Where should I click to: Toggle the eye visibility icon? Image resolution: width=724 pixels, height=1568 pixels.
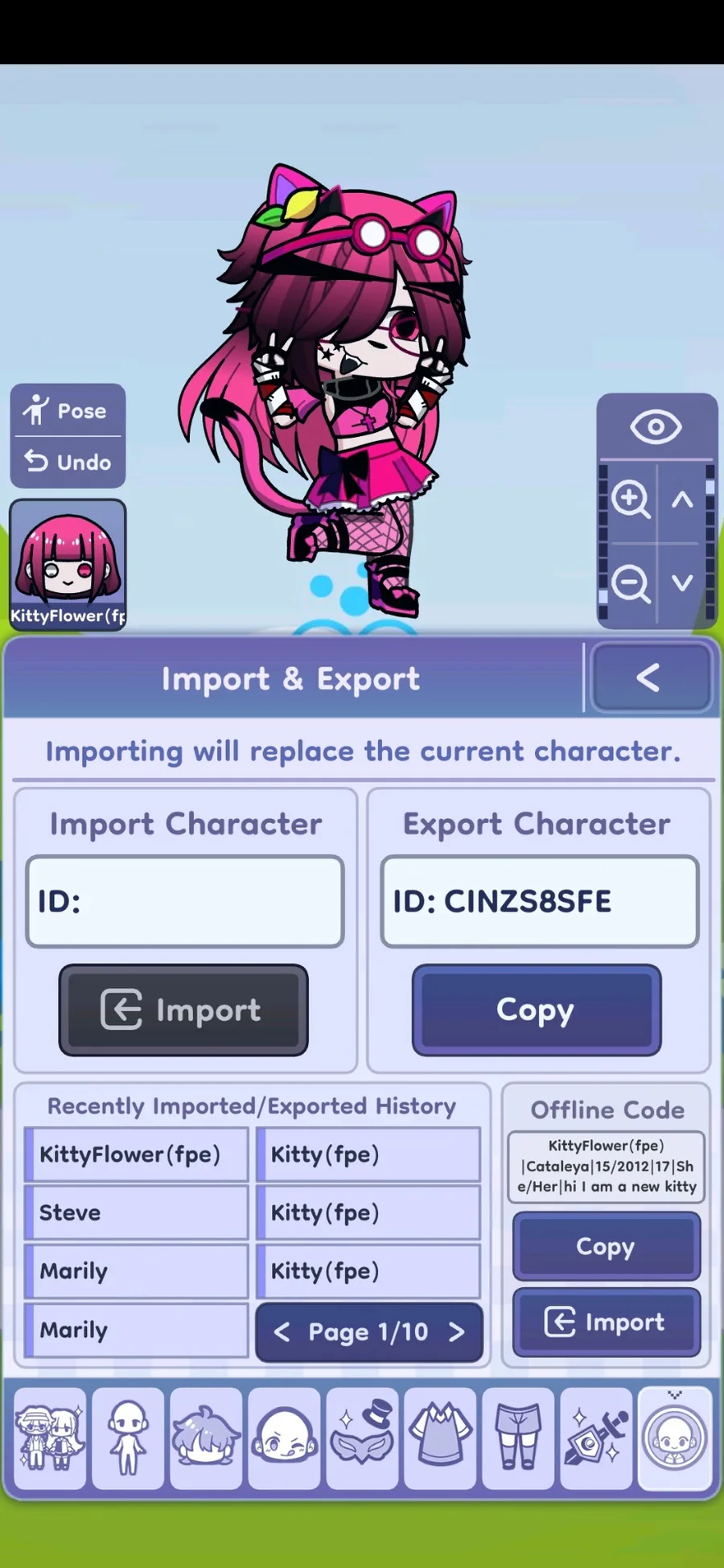pyautogui.click(x=656, y=426)
